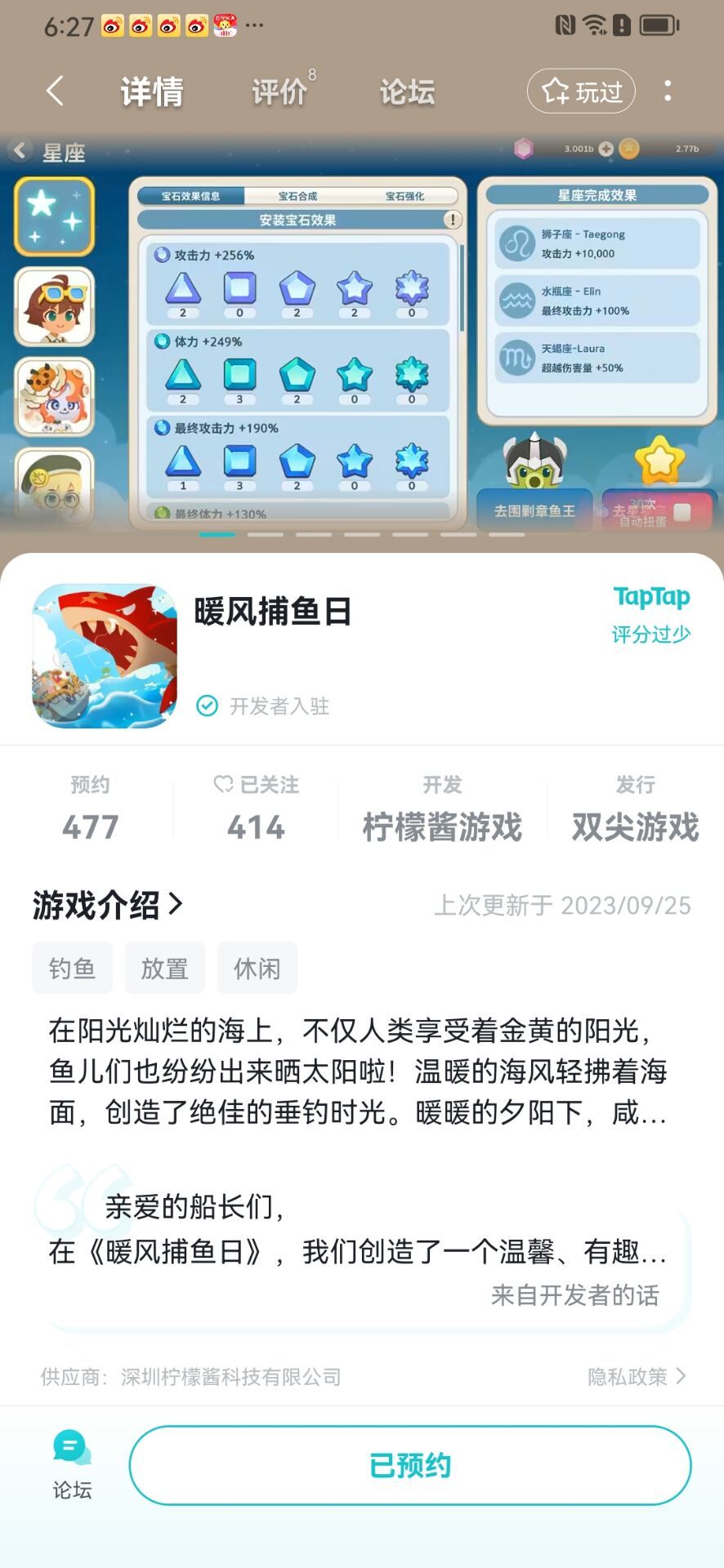Open the 隐私政策 privacy policy chevron
The image size is (724, 1568).
(682, 1377)
